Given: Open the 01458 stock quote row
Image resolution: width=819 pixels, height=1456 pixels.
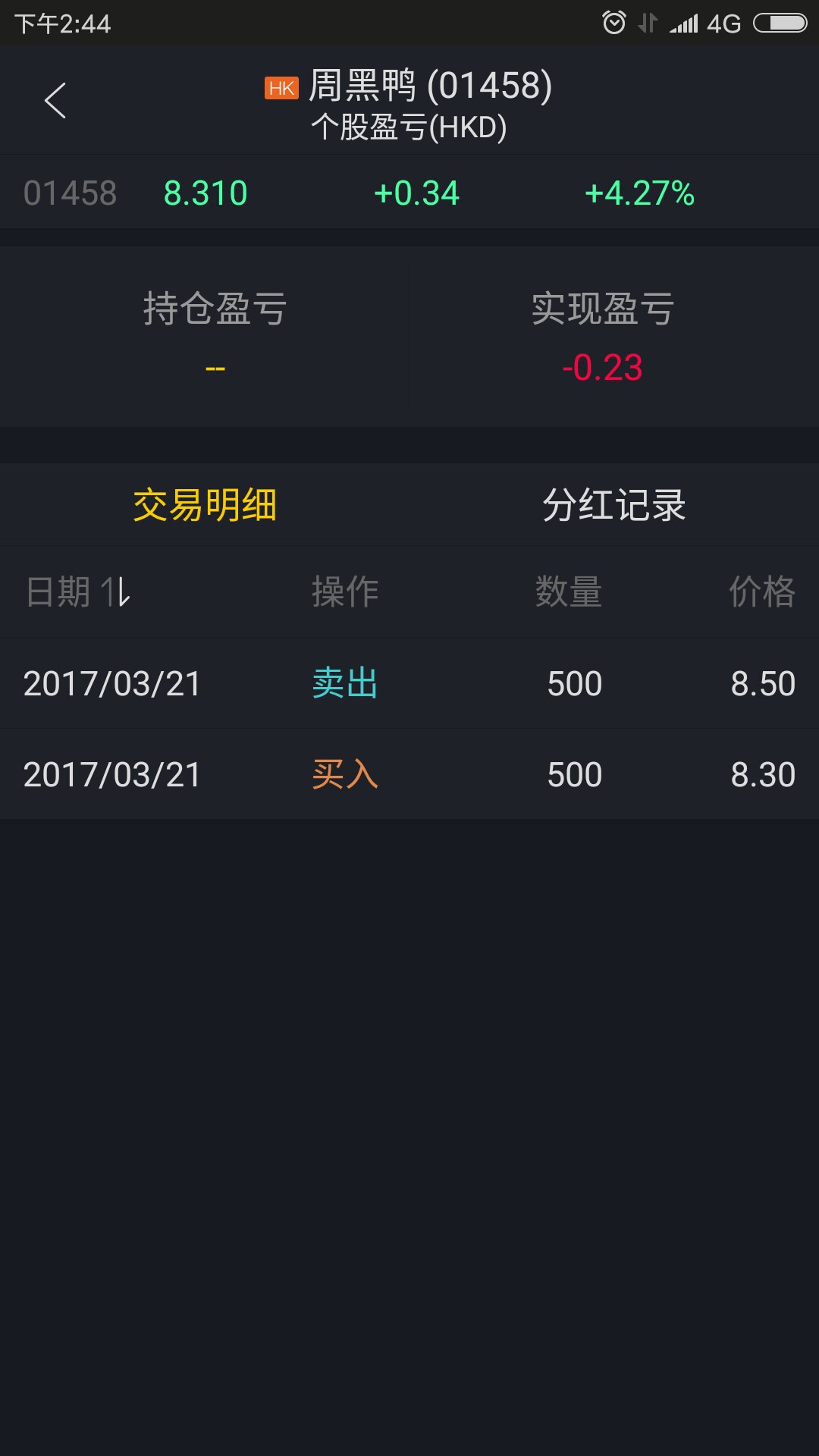Looking at the screenshot, I should [x=409, y=193].
